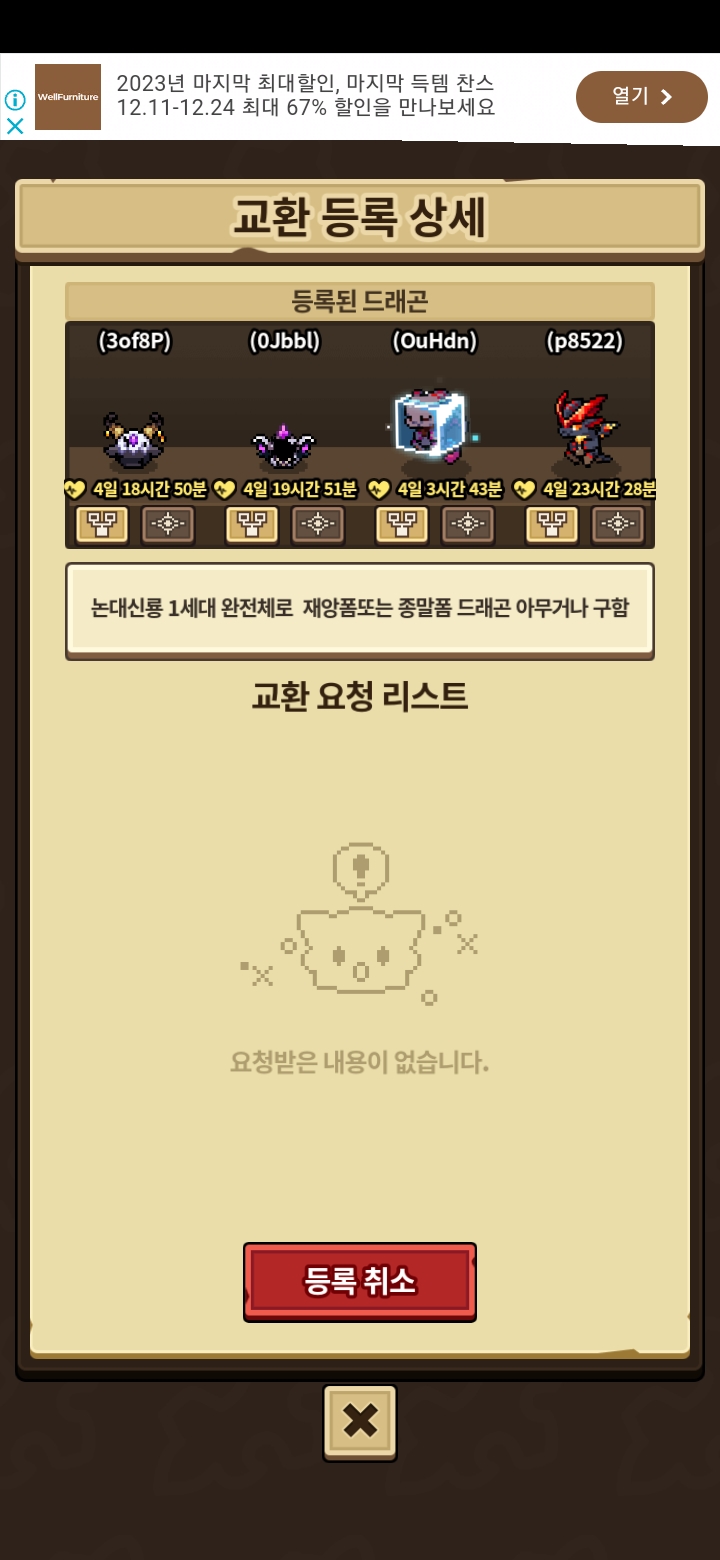Screen dimensions: 720x1560
Task: Cancel registration with the 등록 취소 button
Action: [360, 1282]
